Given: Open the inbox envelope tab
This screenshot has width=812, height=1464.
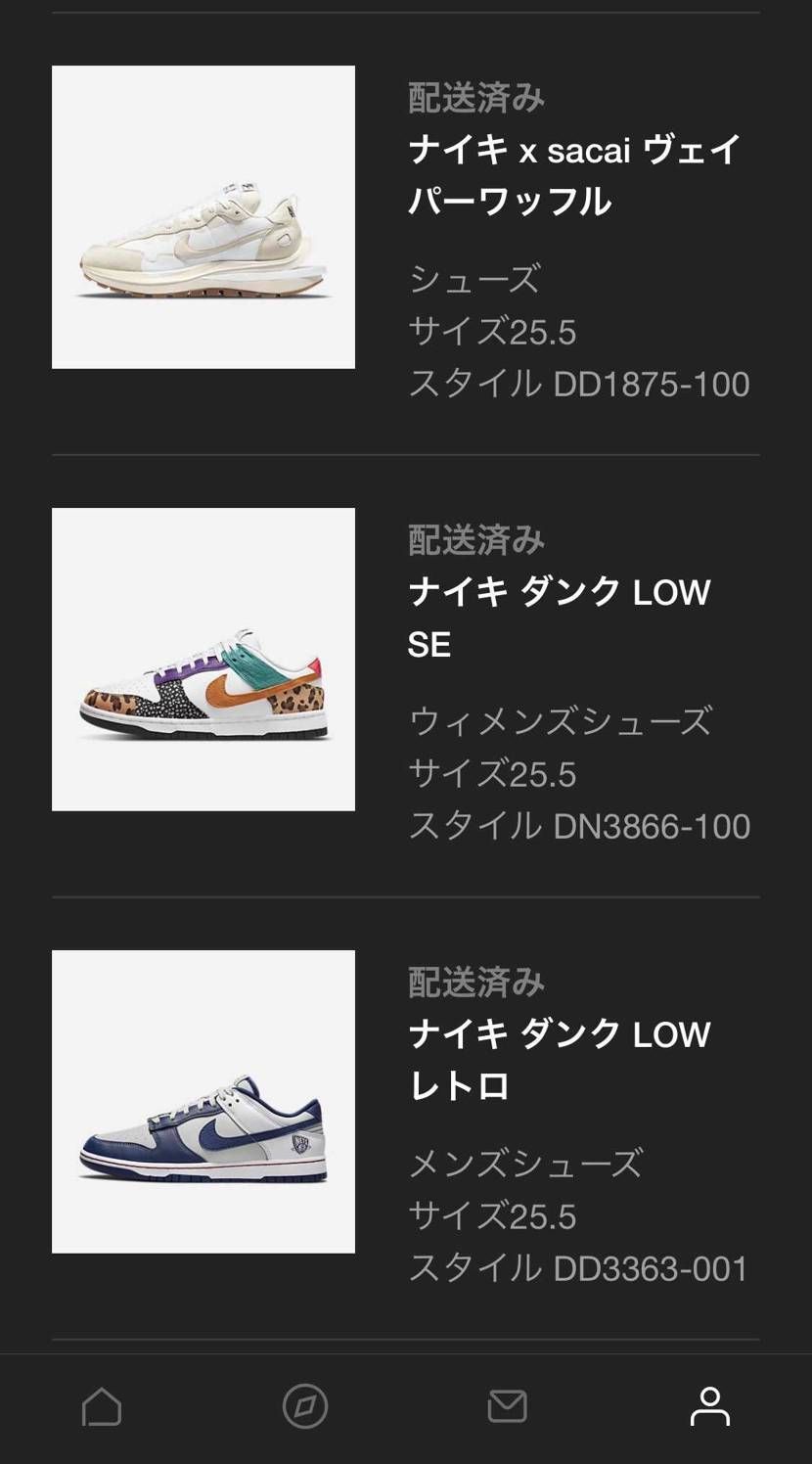Looking at the screenshot, I should point(507,1407).
